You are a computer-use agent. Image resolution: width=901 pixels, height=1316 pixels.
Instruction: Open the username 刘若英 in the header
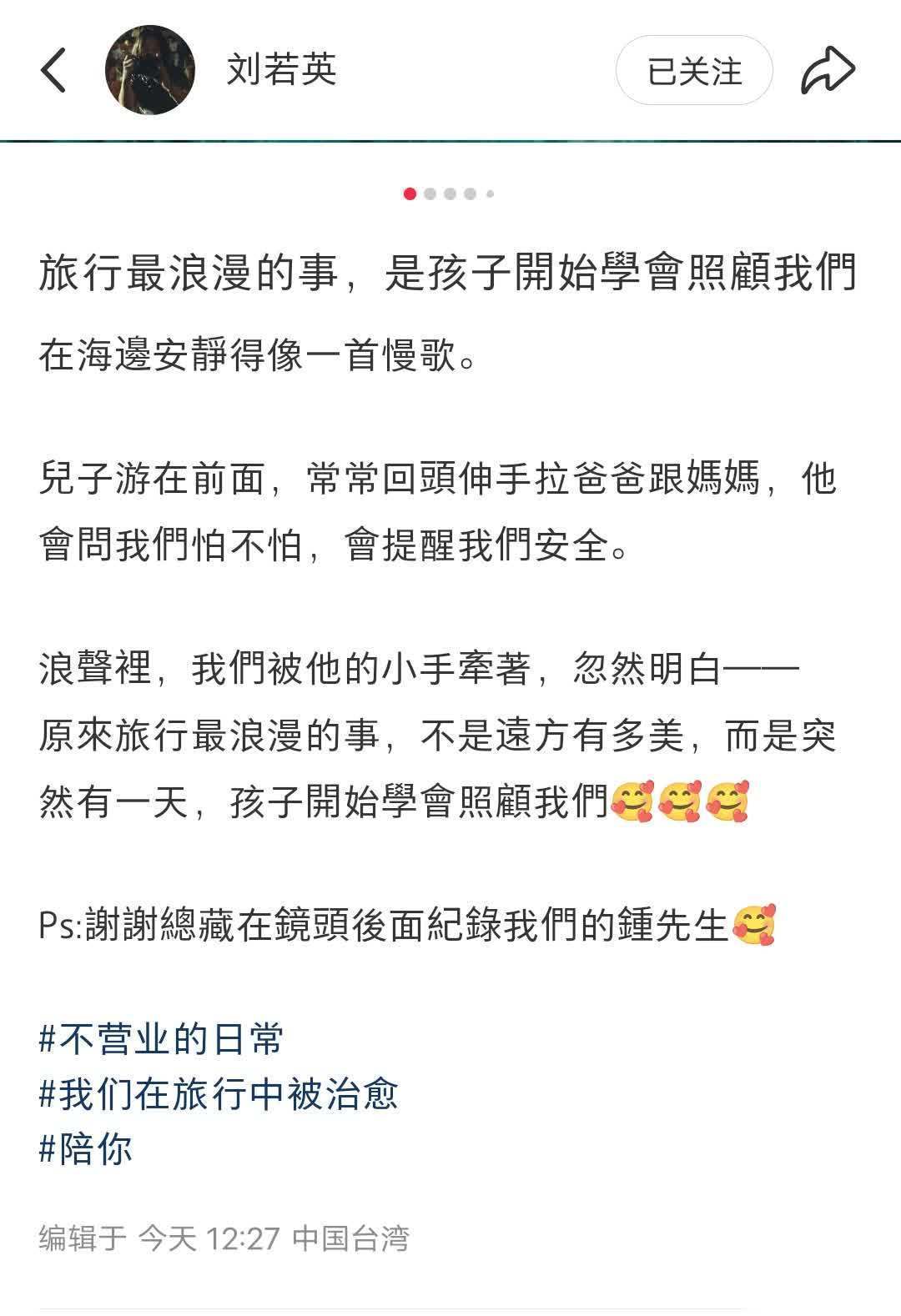pos(282,70)
